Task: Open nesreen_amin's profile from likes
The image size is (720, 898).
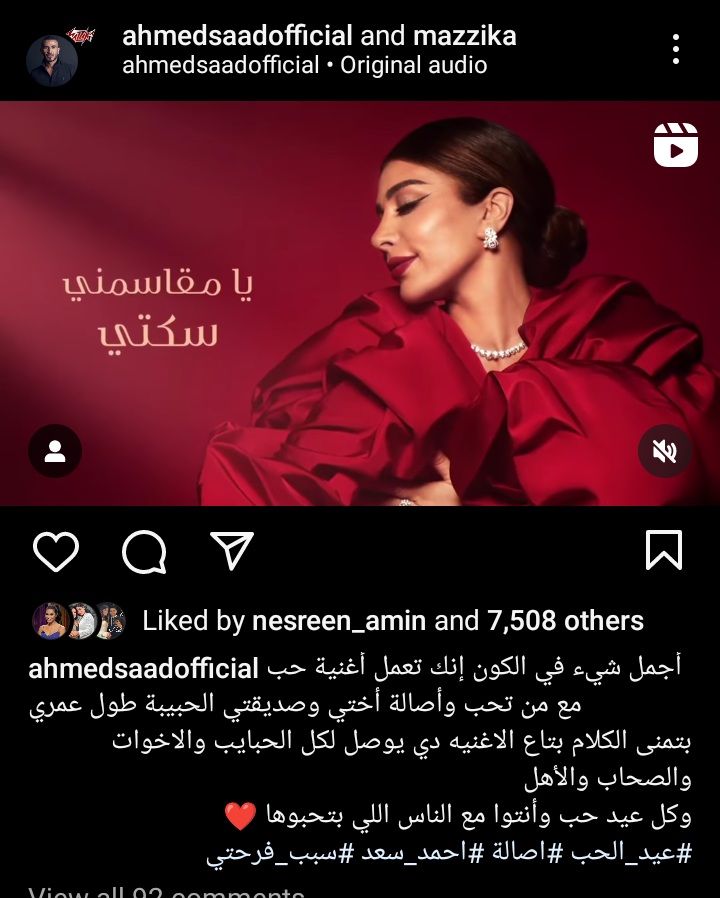Action: tap(339, 621)
